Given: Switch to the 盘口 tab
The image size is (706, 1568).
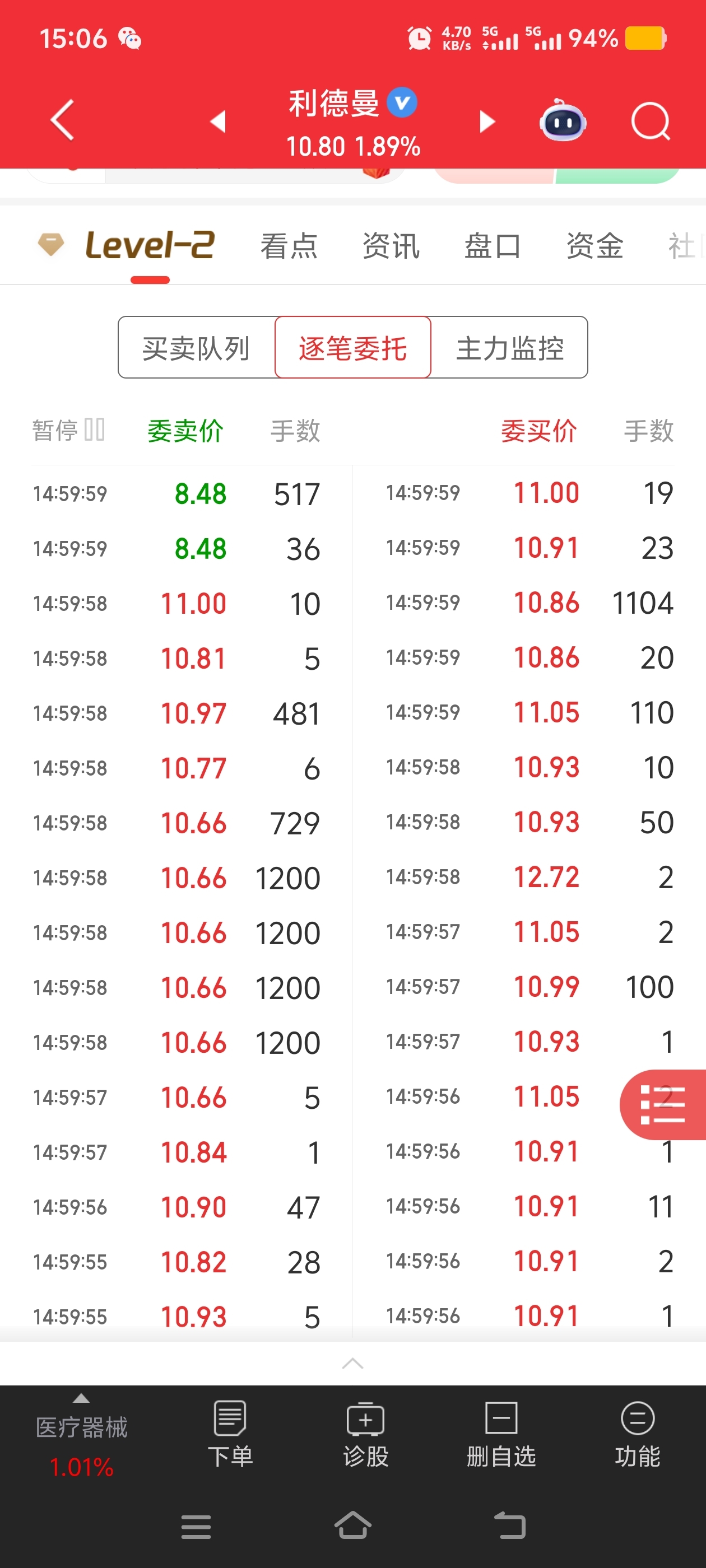Looking at the screenshot, I should coord(493,246).
